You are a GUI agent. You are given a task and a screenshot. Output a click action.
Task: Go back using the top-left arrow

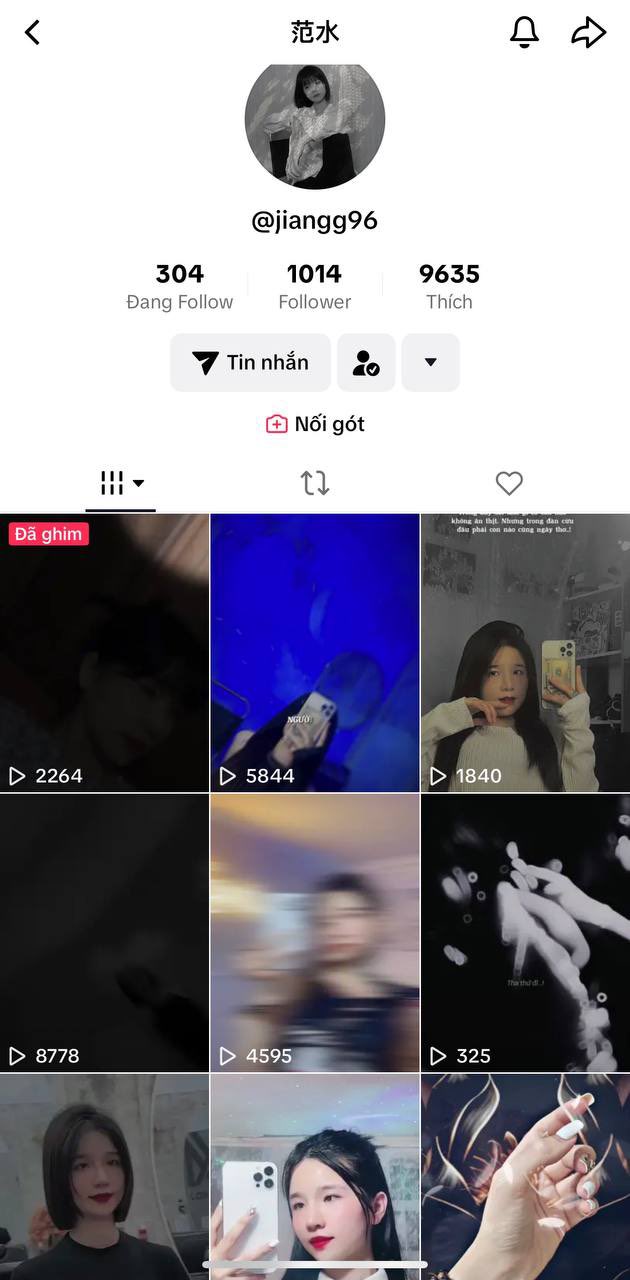32,33
